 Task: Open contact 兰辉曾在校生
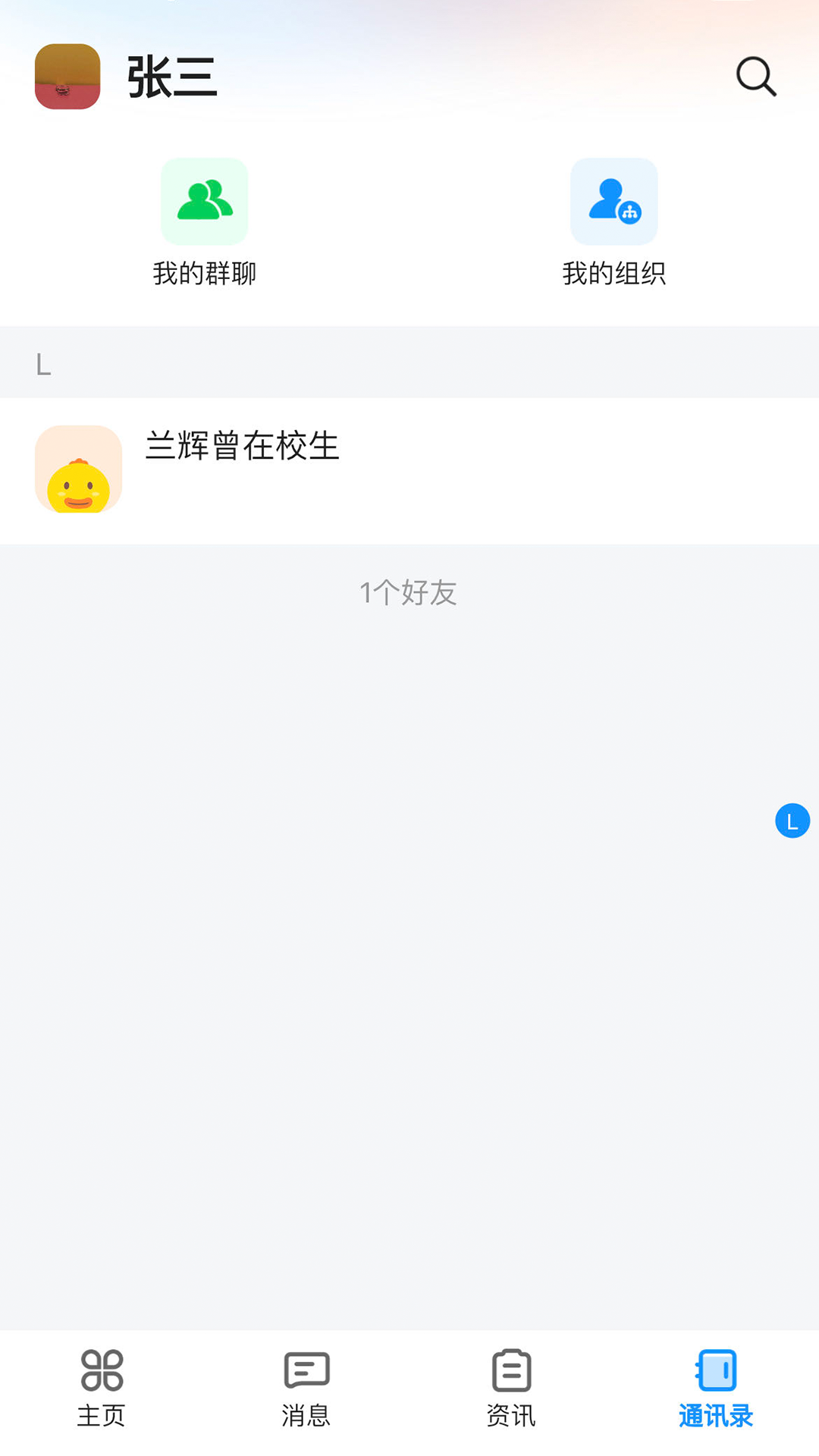pyautogui.click(x=243, y=447)
